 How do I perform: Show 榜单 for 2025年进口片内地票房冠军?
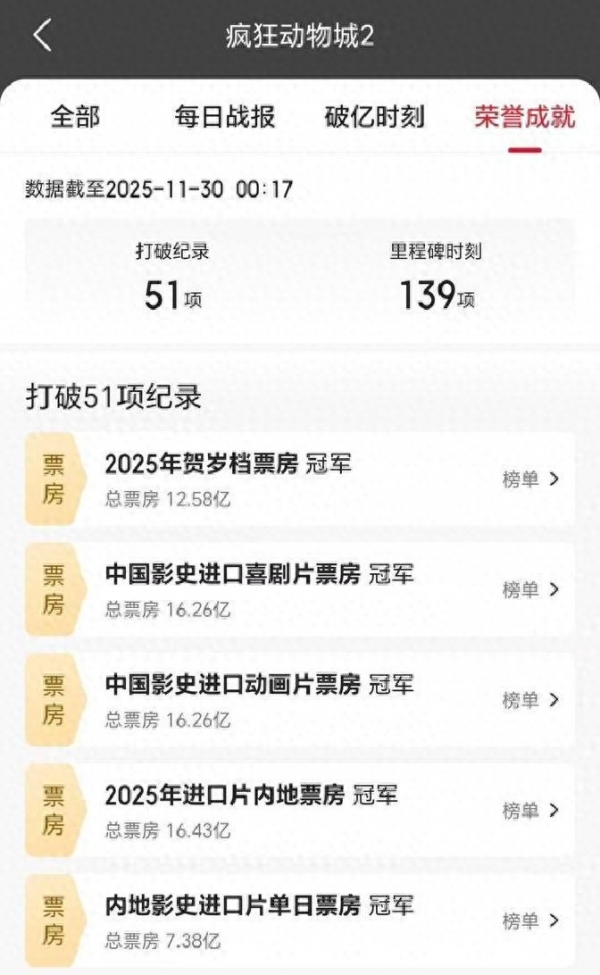coord(531,810)
